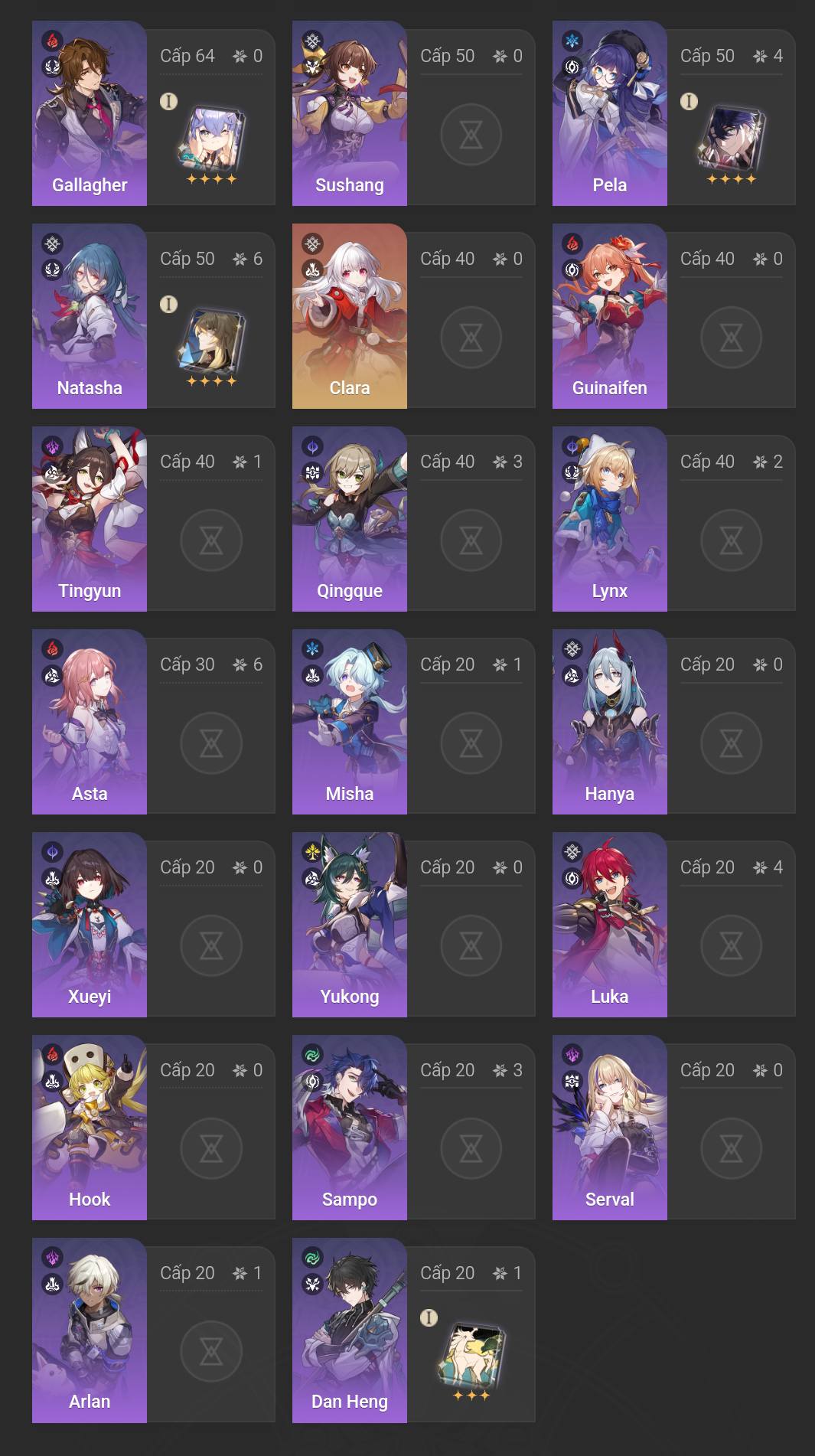Open Gallagher's character card

pos(90,113)
